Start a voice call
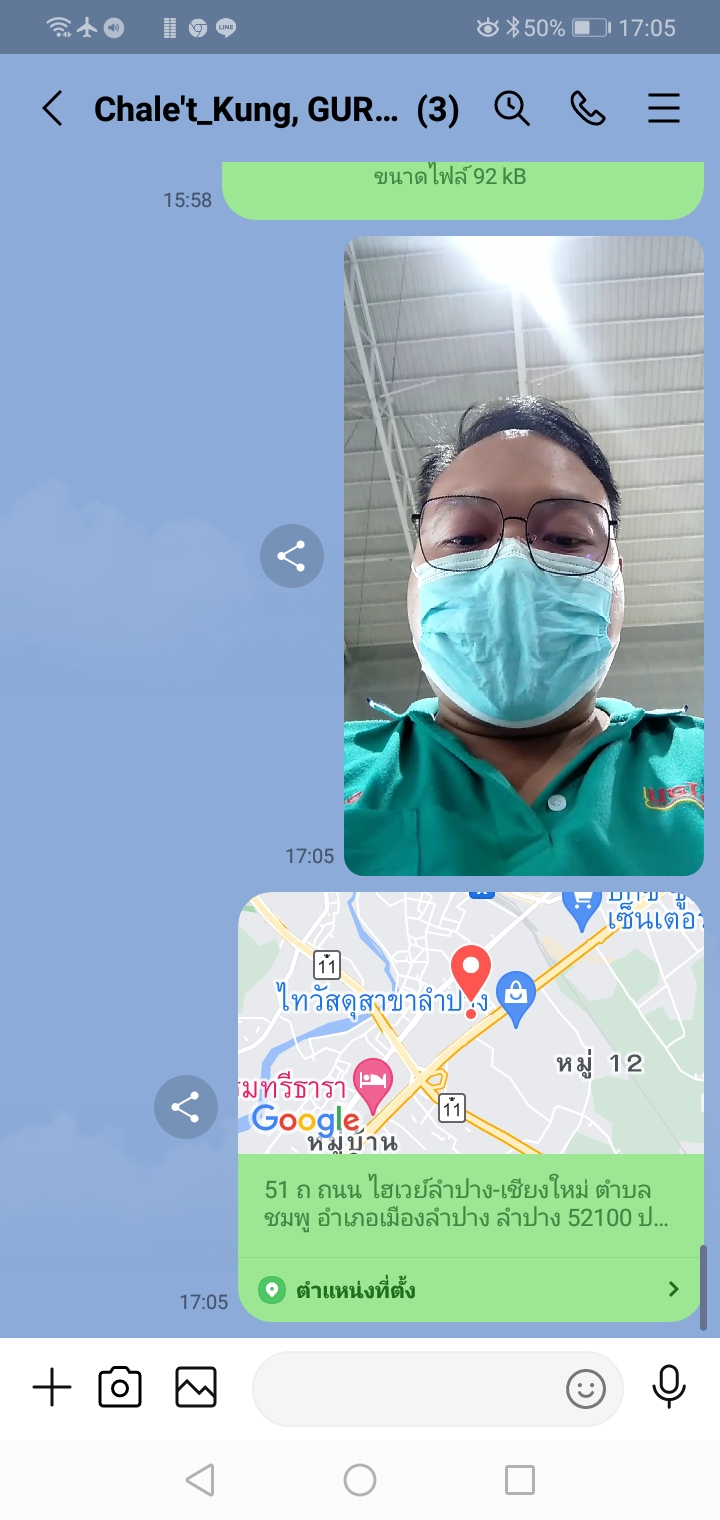This screenshot has height=1520, width=720. pyautogui.click(x=588, y=108)
